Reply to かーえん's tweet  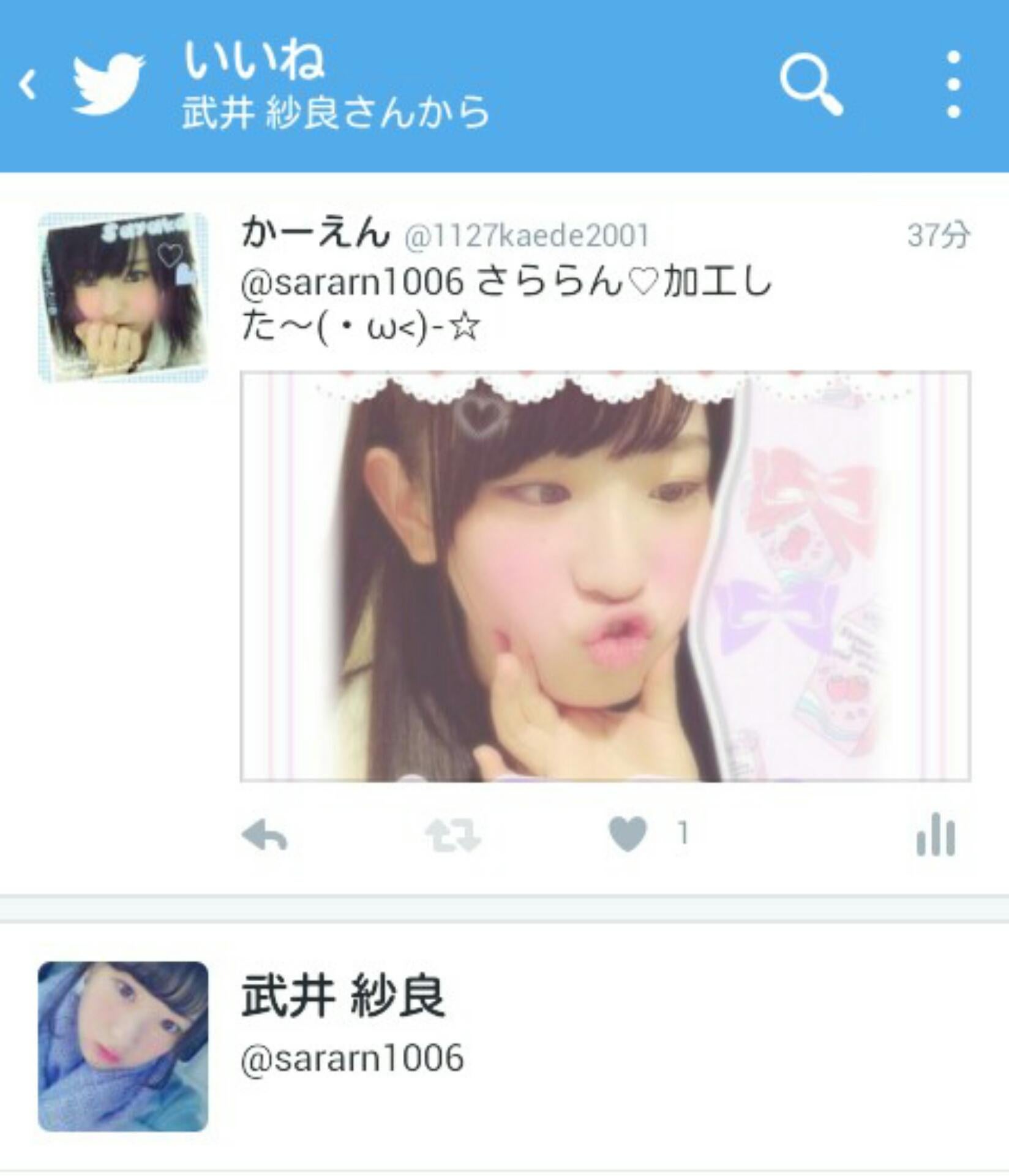point(264,835)
